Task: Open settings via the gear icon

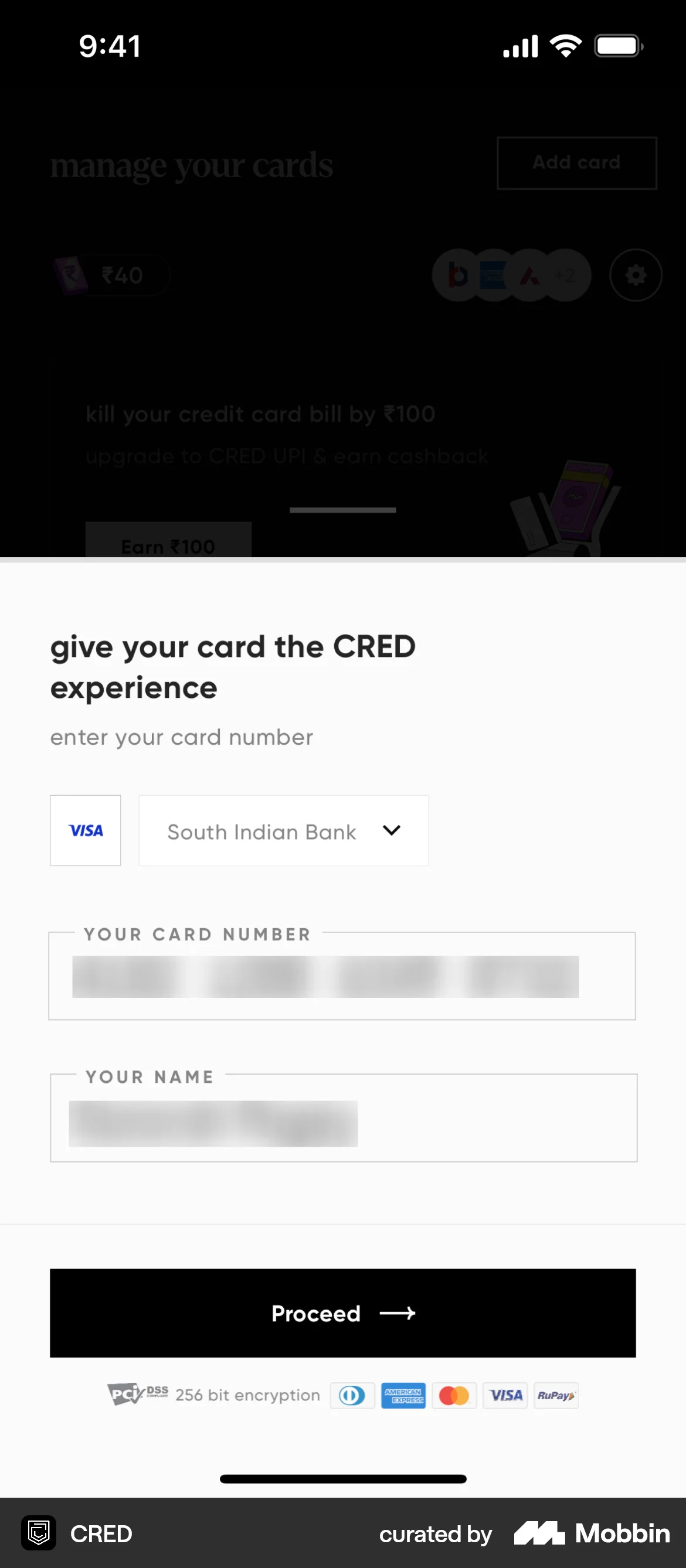Action: (x=636, y=275)
